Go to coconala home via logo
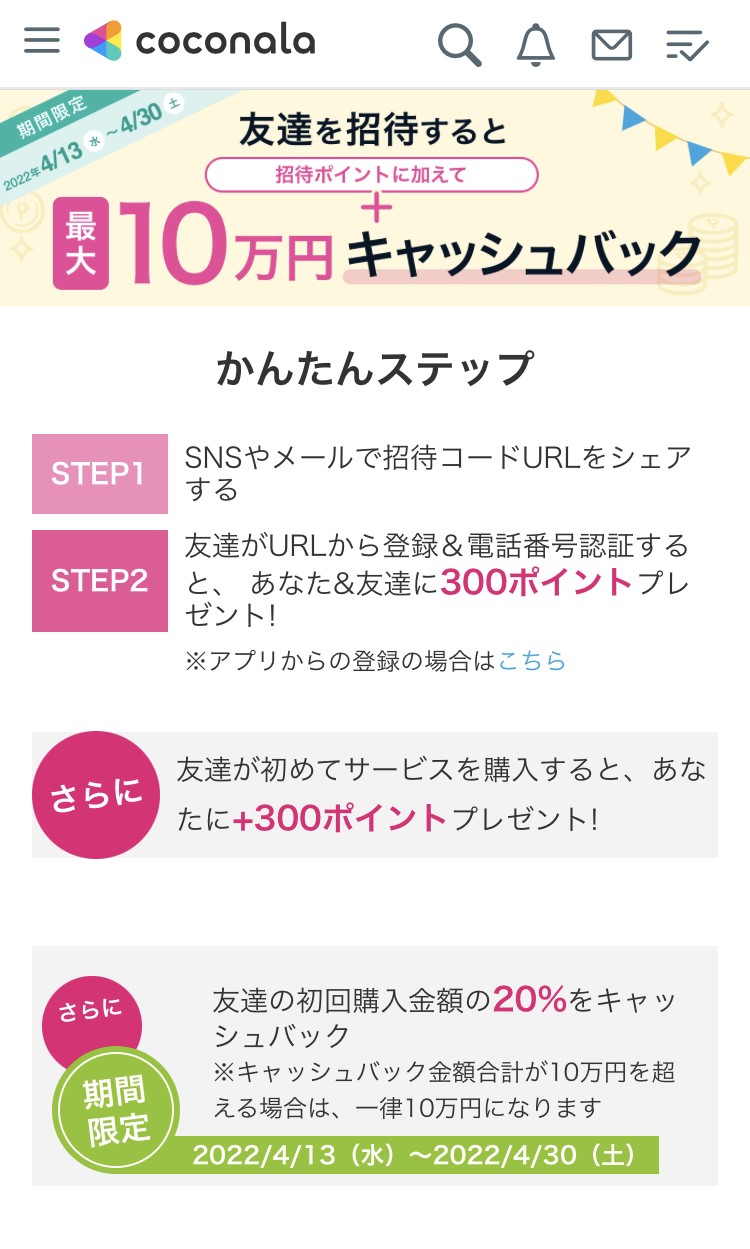This screenshot has height=1249, width=750. 200,41
